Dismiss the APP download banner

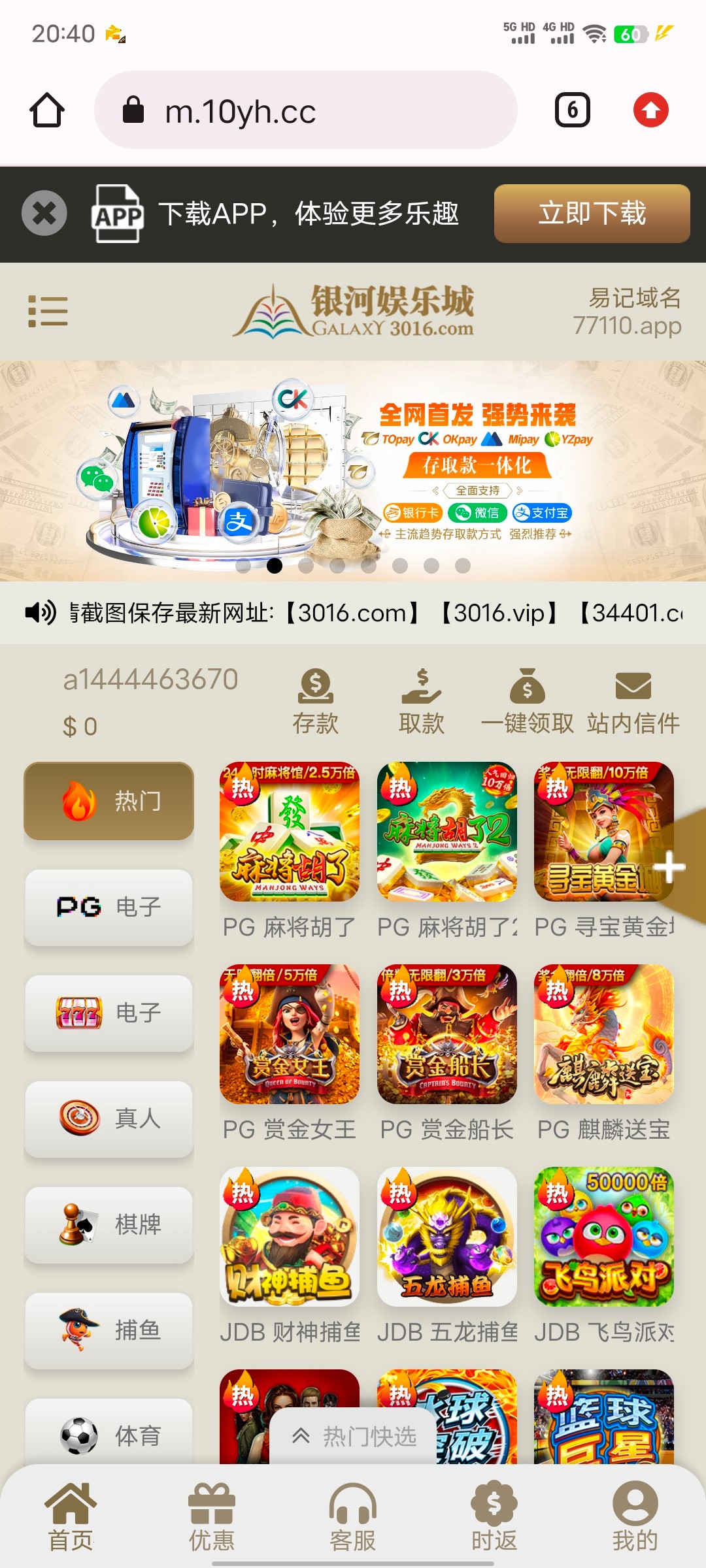click(x=44, y=213)
